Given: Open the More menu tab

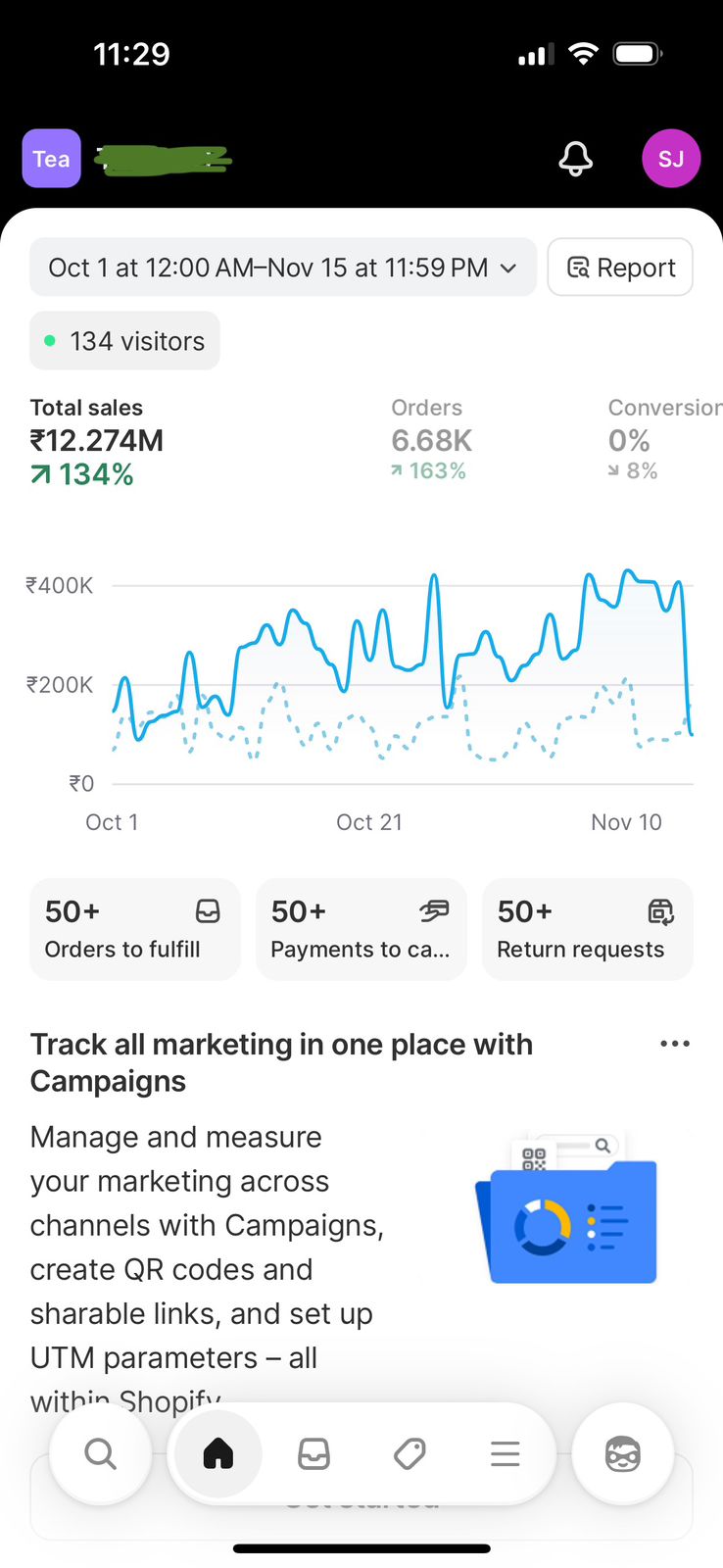Looking at the screenshot, I should tap(505, 1453).
